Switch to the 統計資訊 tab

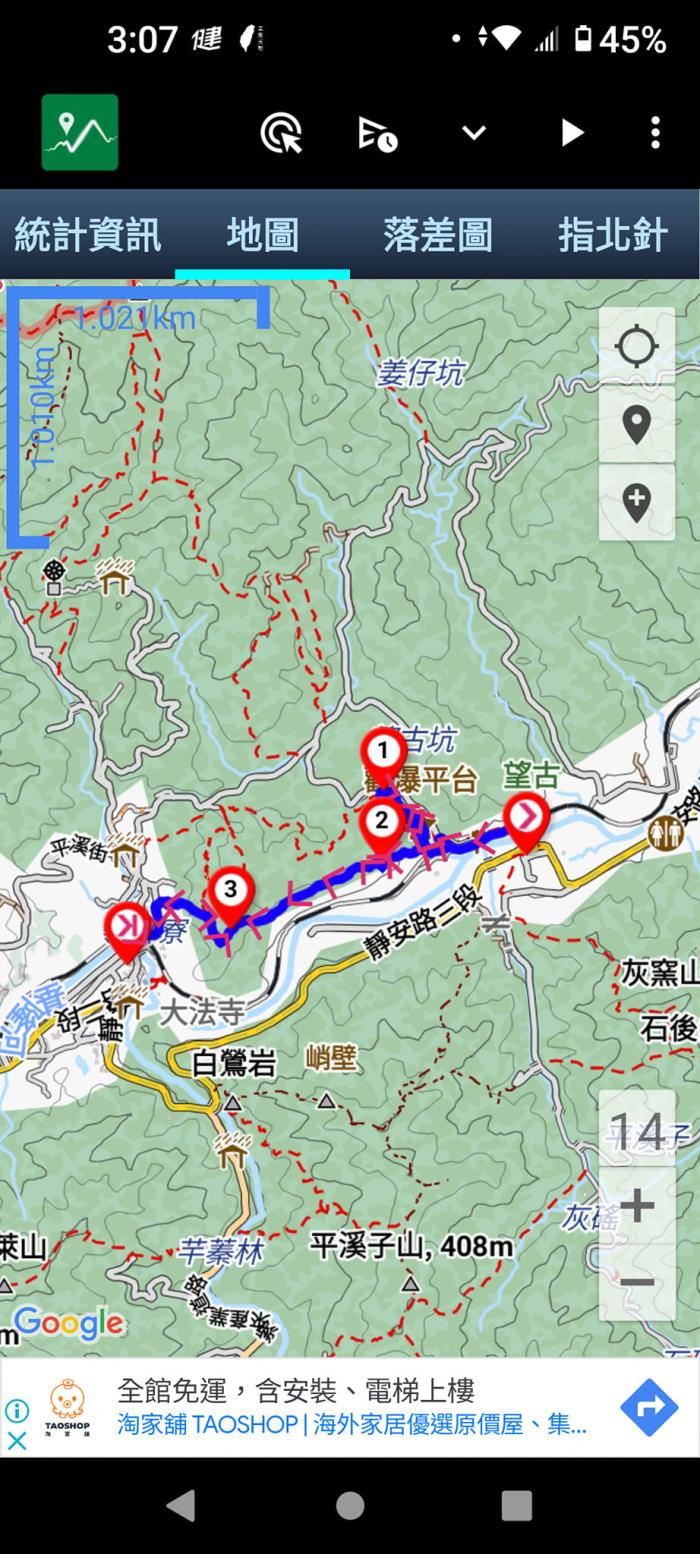pyautogui.click(x=87, y=235)
